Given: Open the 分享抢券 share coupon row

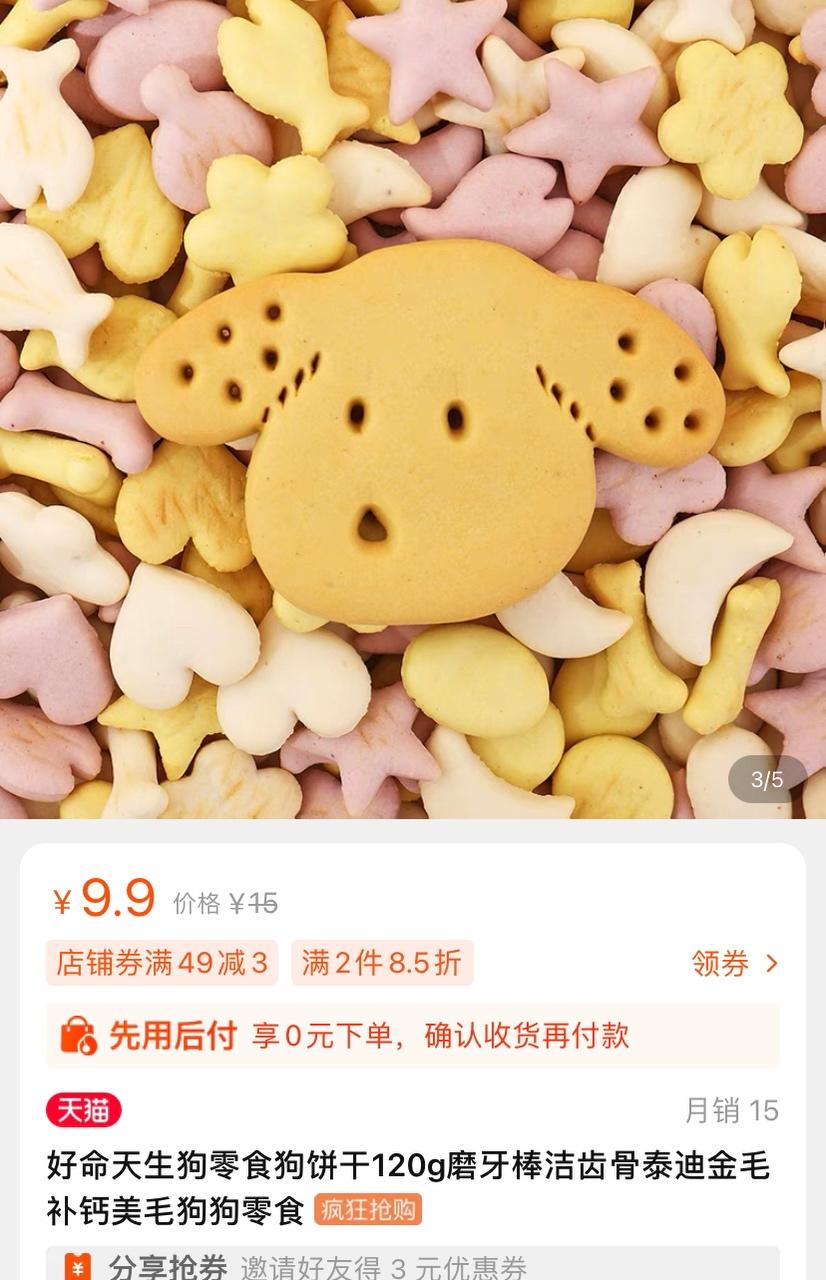Looking at the screenshot, I should (412, 1266).
